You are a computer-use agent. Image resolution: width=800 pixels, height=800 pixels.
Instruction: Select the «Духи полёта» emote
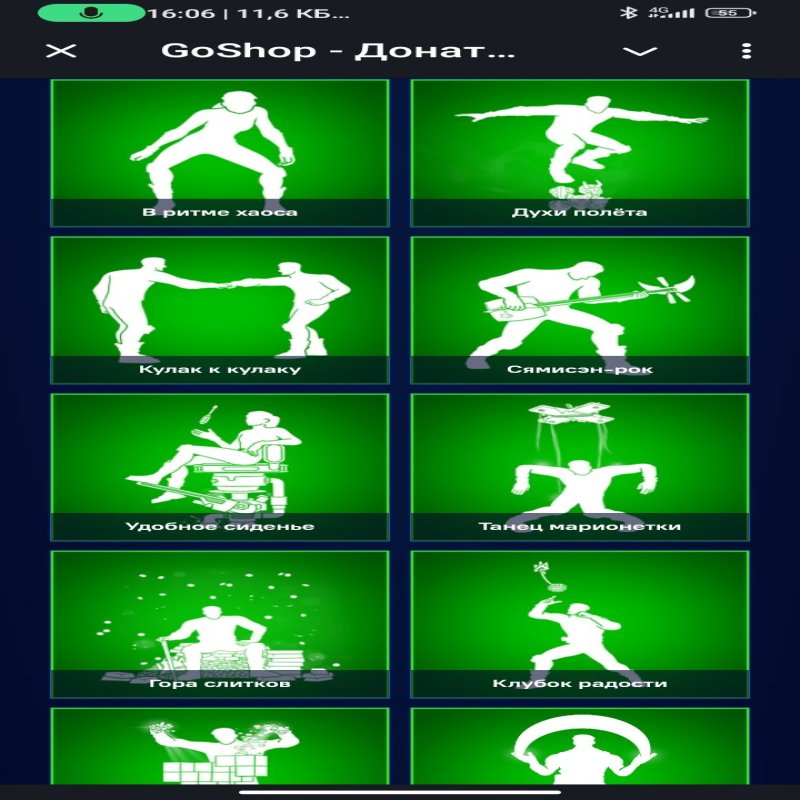(x=580, y=152)
